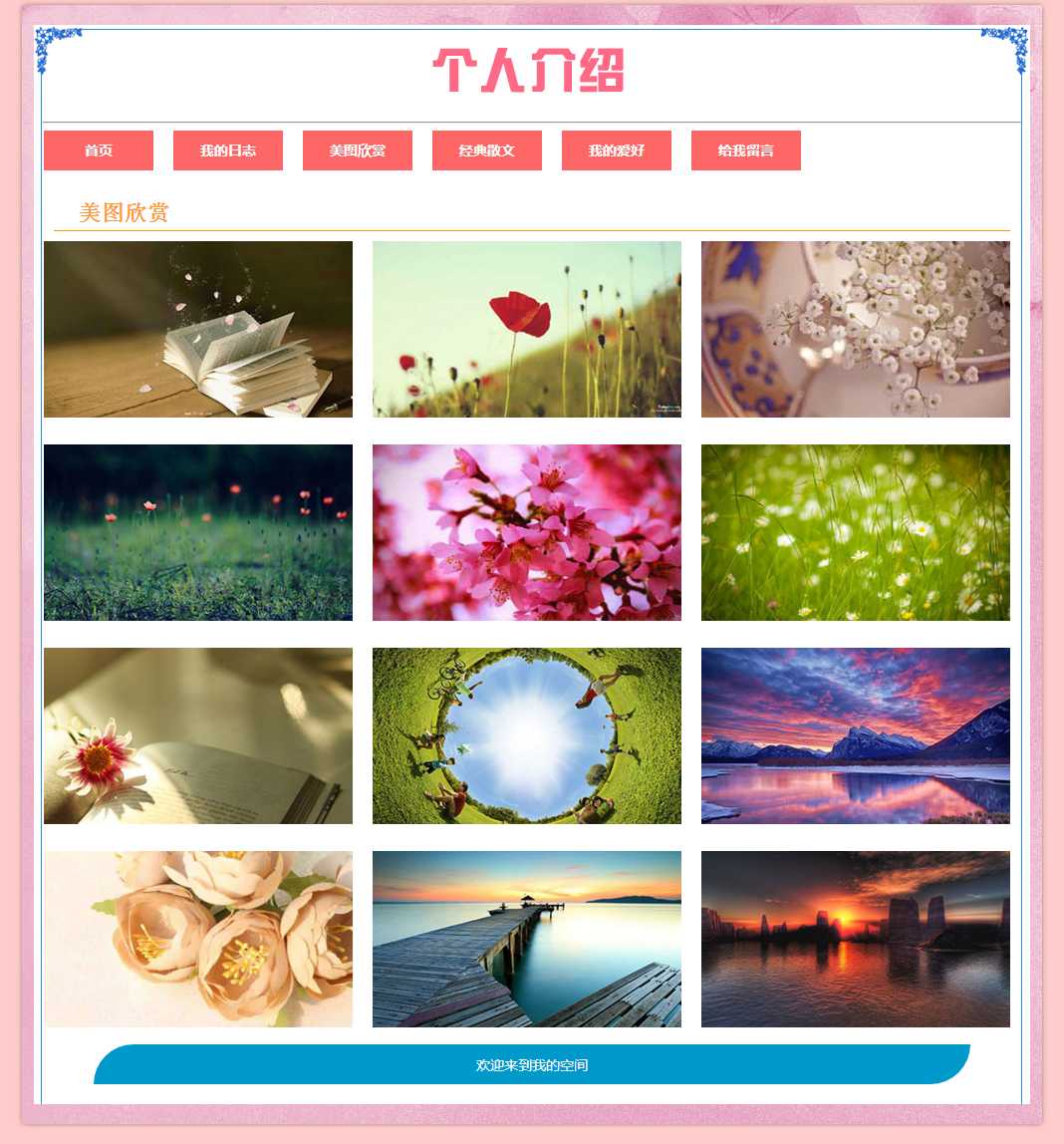Tap the dark grass field picture

tap(198, 532)
